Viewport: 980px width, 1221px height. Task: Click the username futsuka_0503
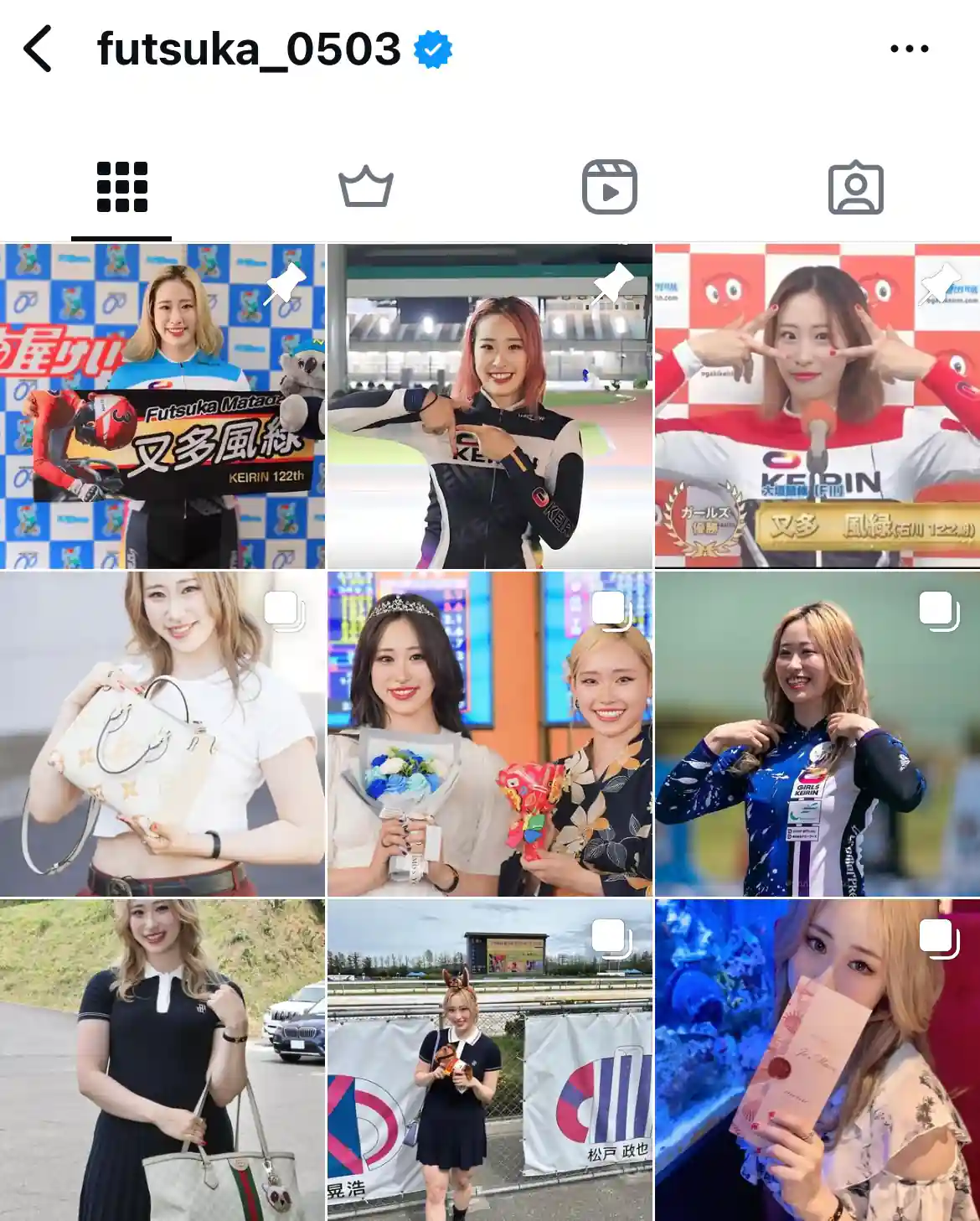point(247,49)
